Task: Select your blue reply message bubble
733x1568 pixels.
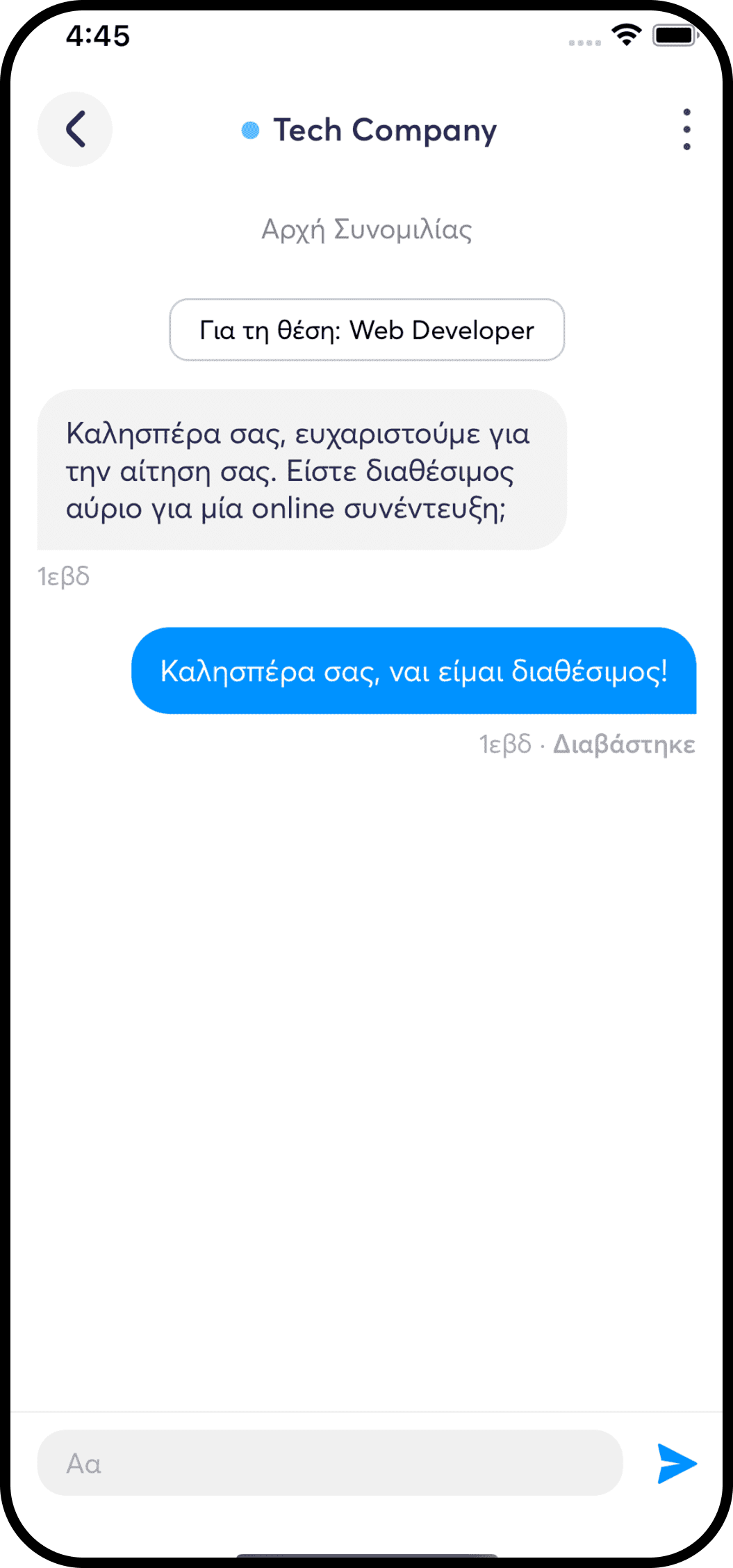Action: 414,671
